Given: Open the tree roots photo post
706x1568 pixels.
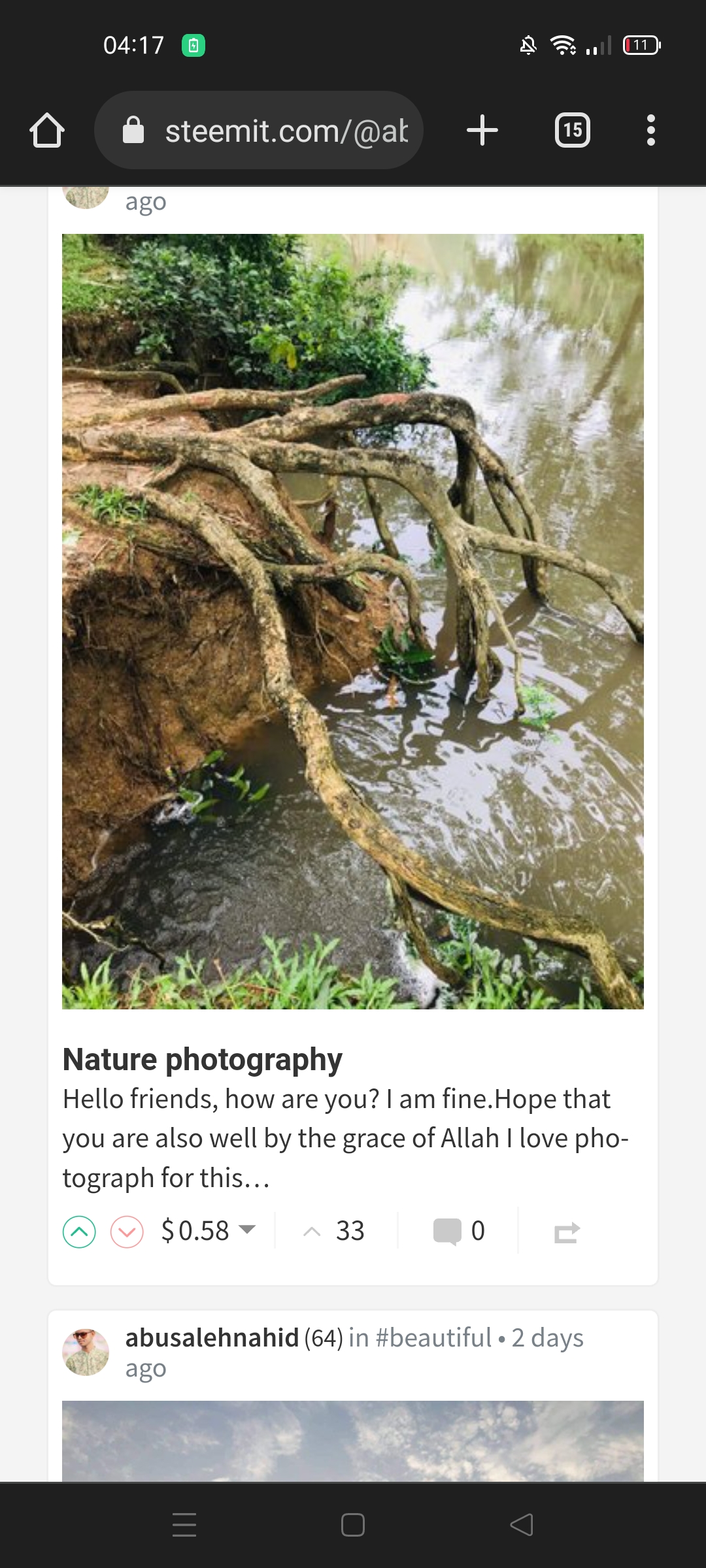Looking at the screenshot, I should (x=353, y=621).
